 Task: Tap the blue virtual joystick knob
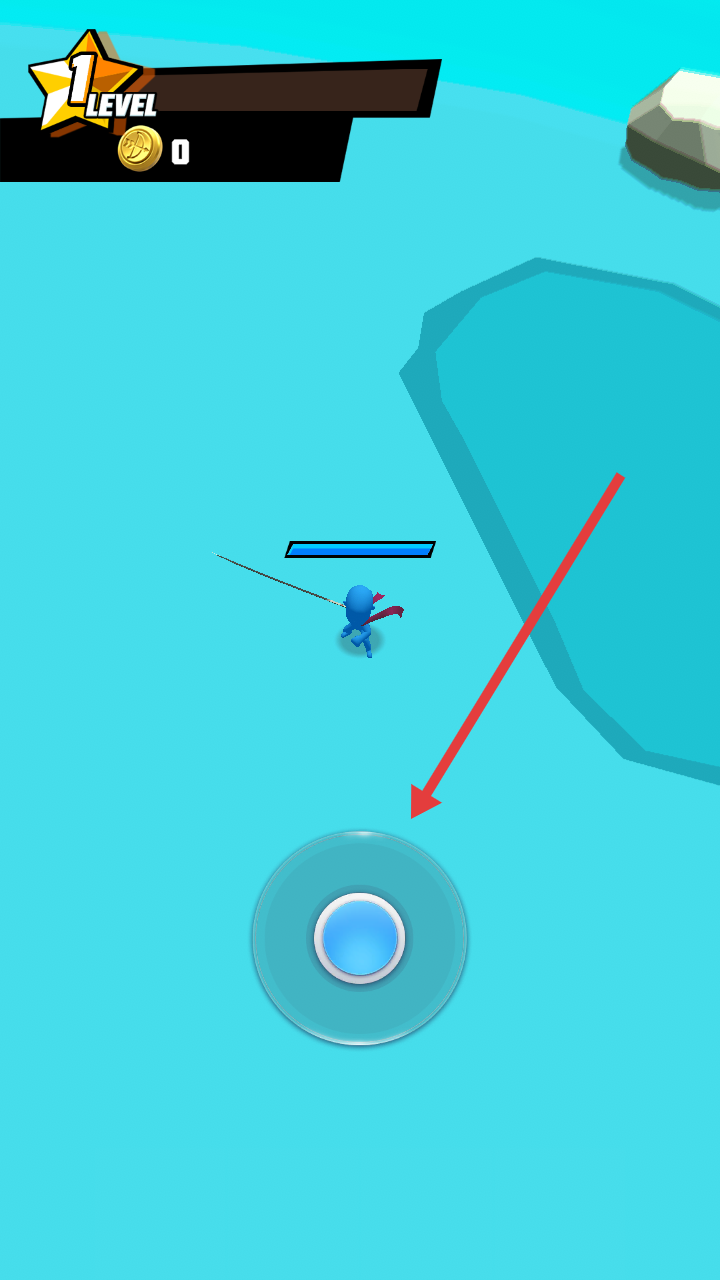click(x=360, y=938)
